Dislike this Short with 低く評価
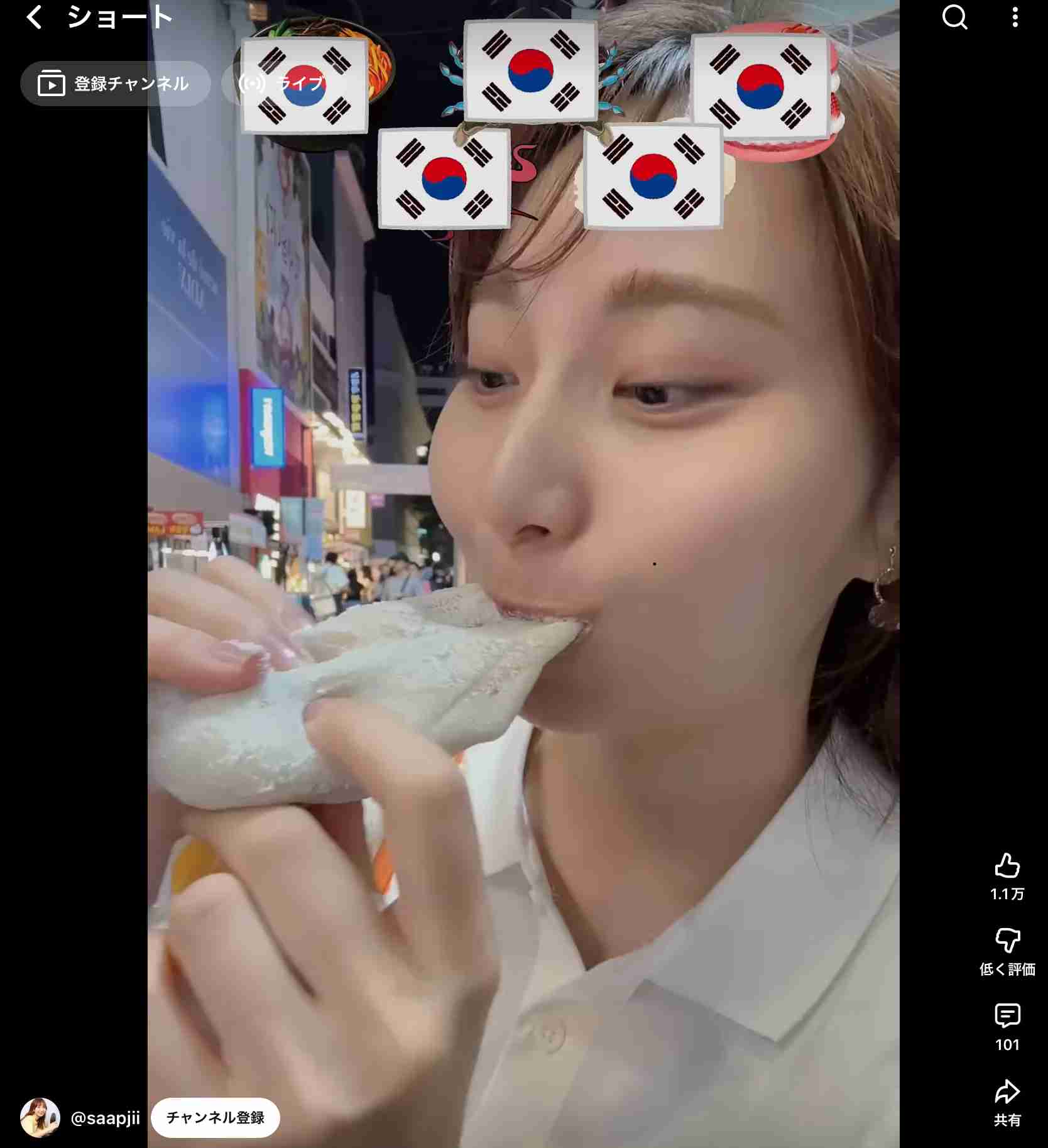The height and width of the screenshot is (1148, 1048). coord(1007,941)
